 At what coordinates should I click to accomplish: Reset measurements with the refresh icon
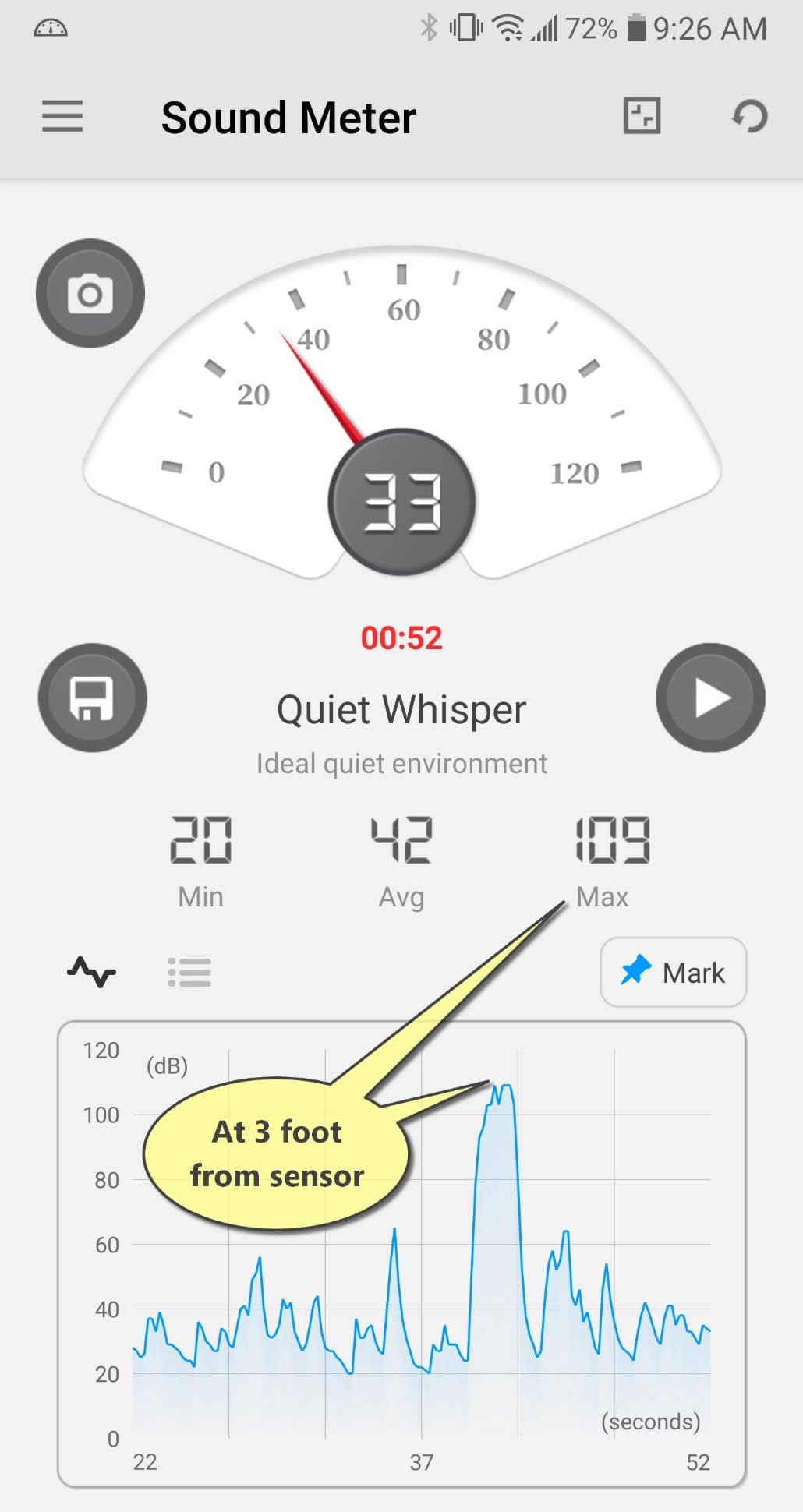747,115
